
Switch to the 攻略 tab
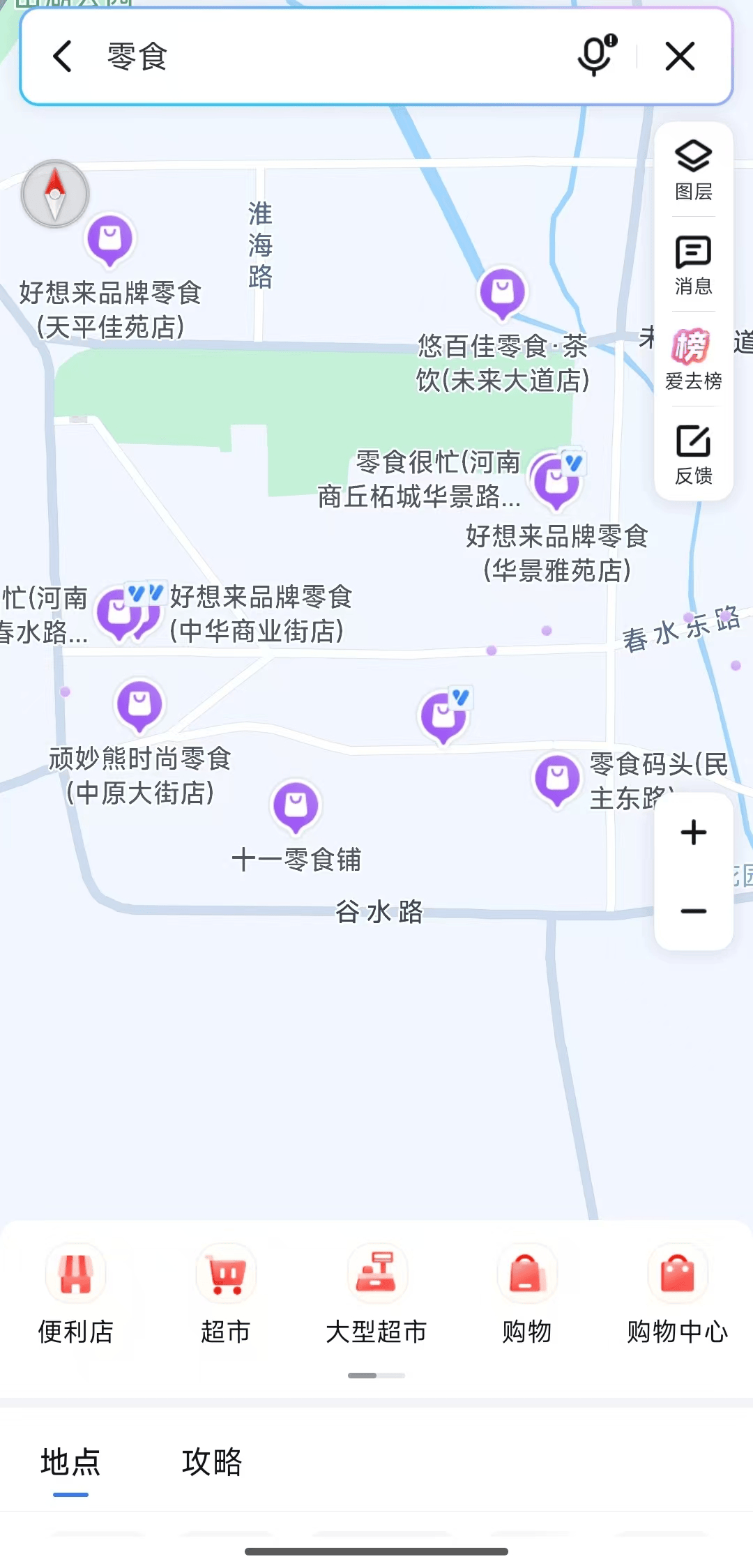click(211, 1461)
